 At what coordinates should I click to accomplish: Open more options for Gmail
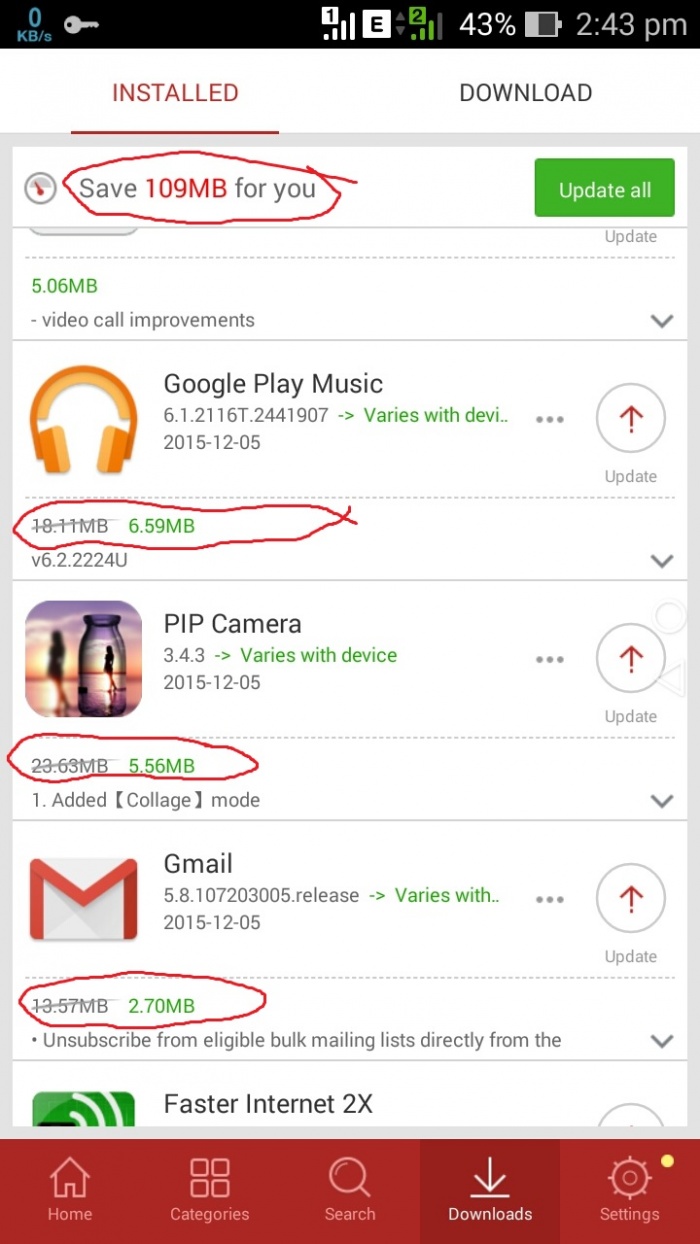coord(550,900)
